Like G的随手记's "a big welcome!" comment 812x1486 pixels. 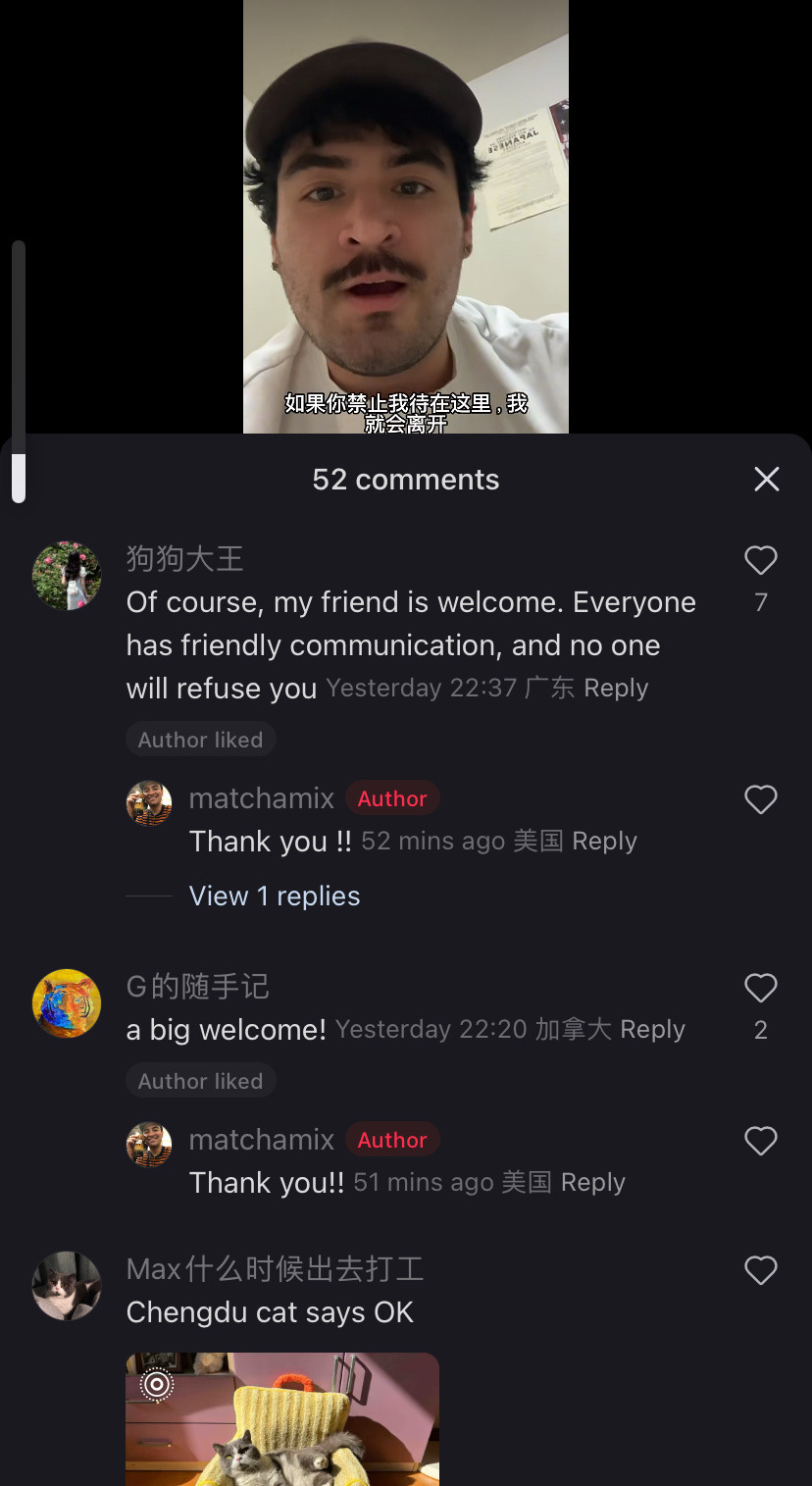[760, 989]
